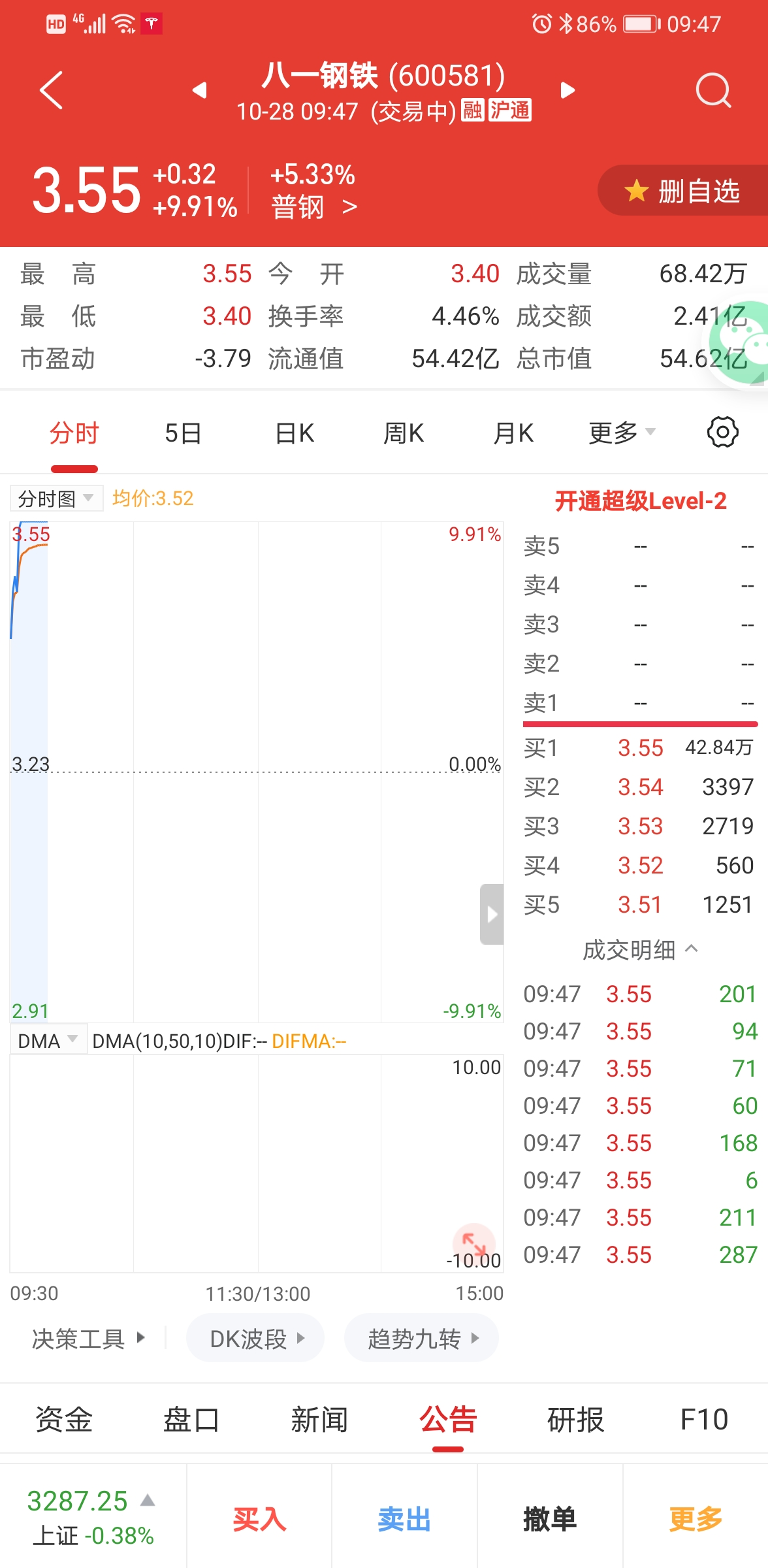Open the DK波段 tool chip
This screenshot has height=1568, width=768.
pos(255,1339)
